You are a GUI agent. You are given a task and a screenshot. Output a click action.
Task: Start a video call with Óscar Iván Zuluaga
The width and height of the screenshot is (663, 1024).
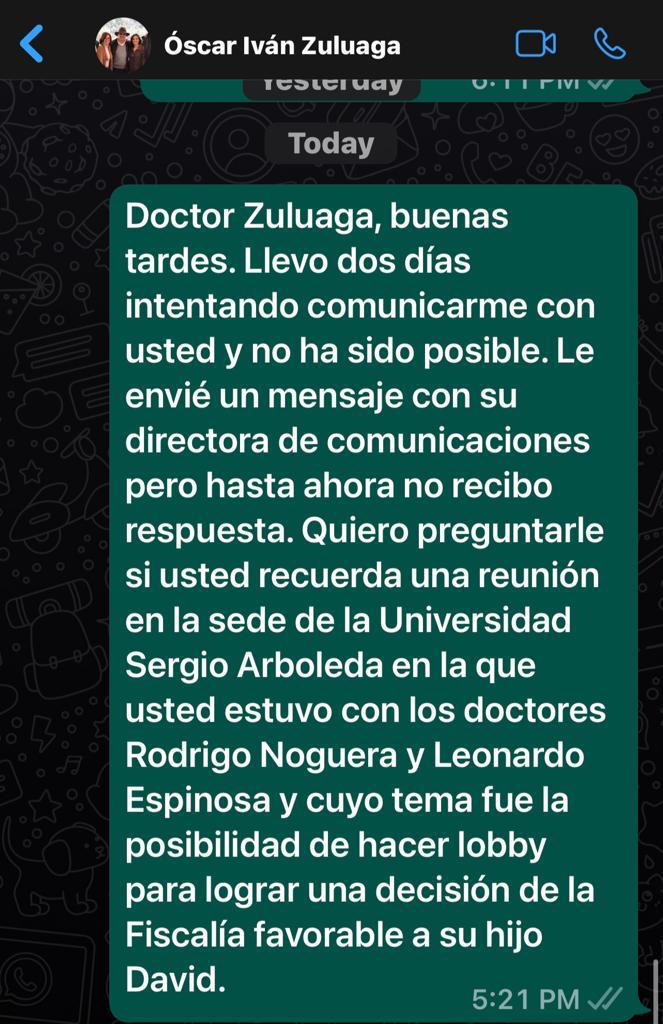pyautogui.click(x=535, y=44)
